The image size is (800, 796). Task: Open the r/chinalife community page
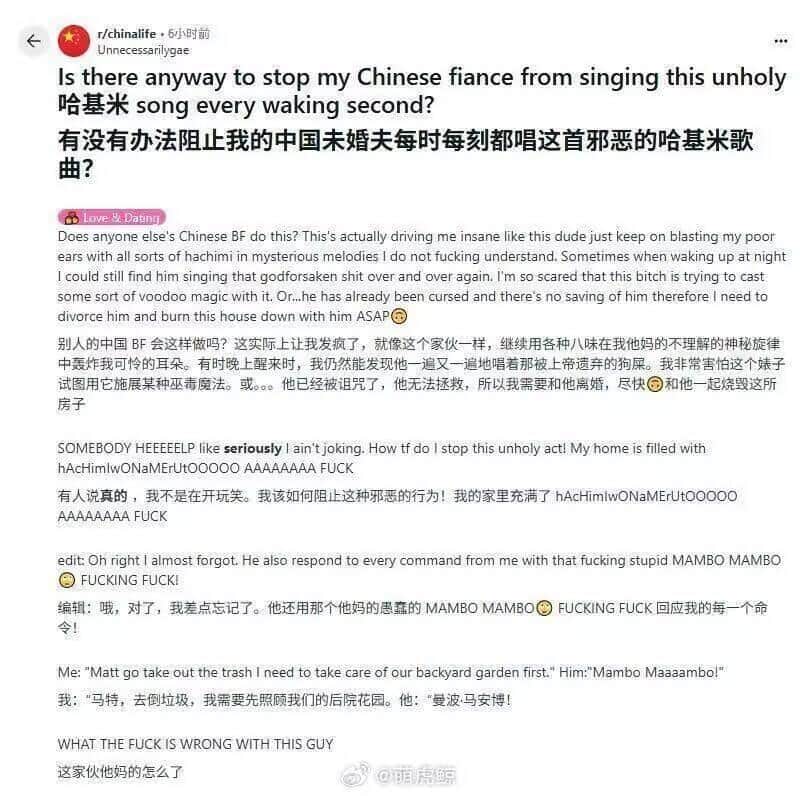click(127, 34)
